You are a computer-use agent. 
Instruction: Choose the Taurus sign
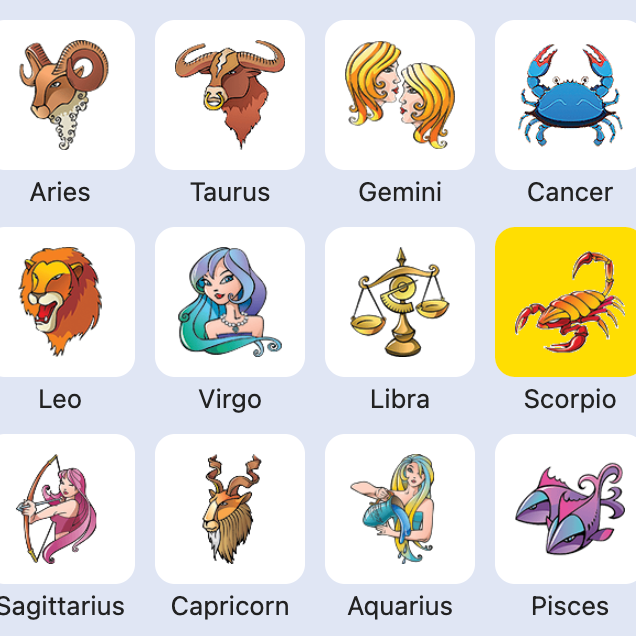(230, 95)
